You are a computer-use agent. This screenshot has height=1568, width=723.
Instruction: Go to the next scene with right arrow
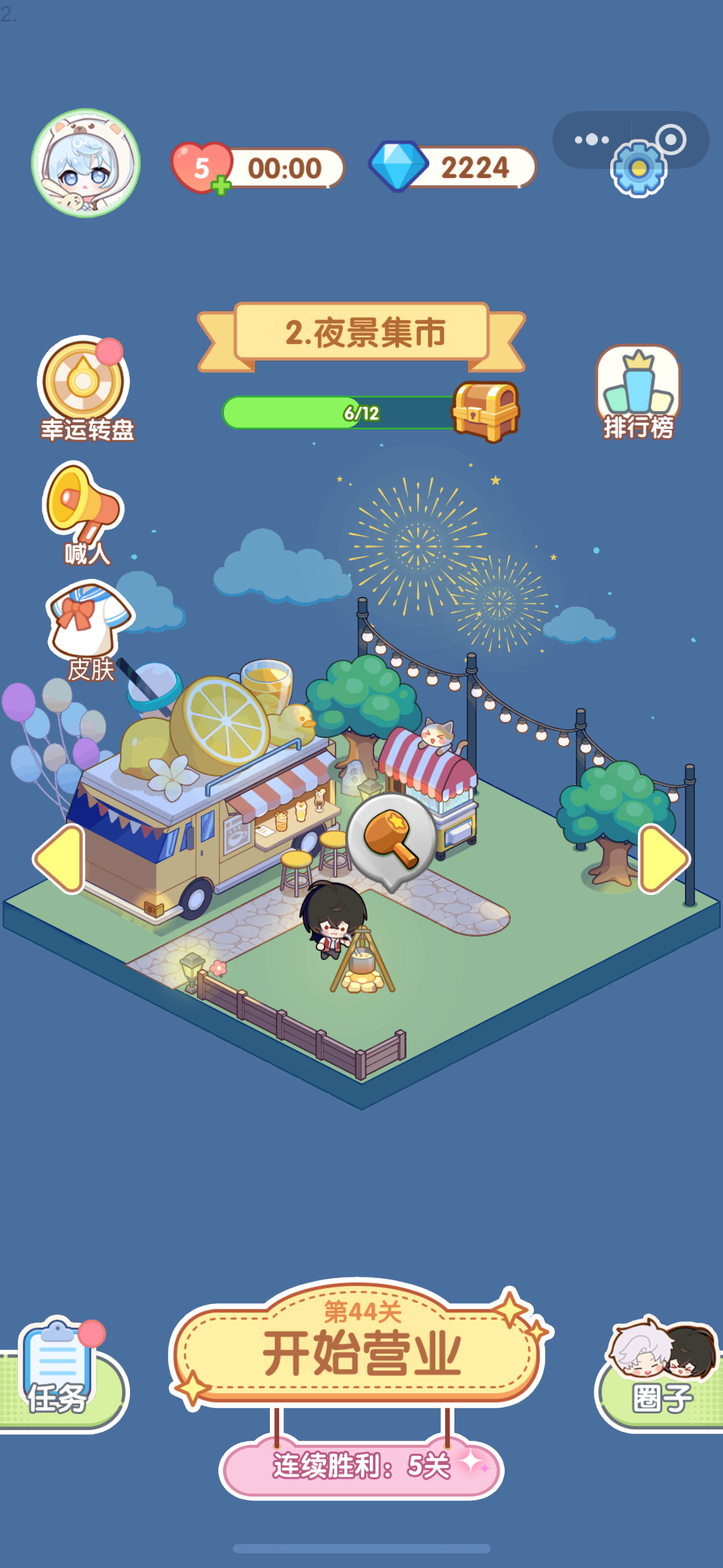(x=664, y=858)
